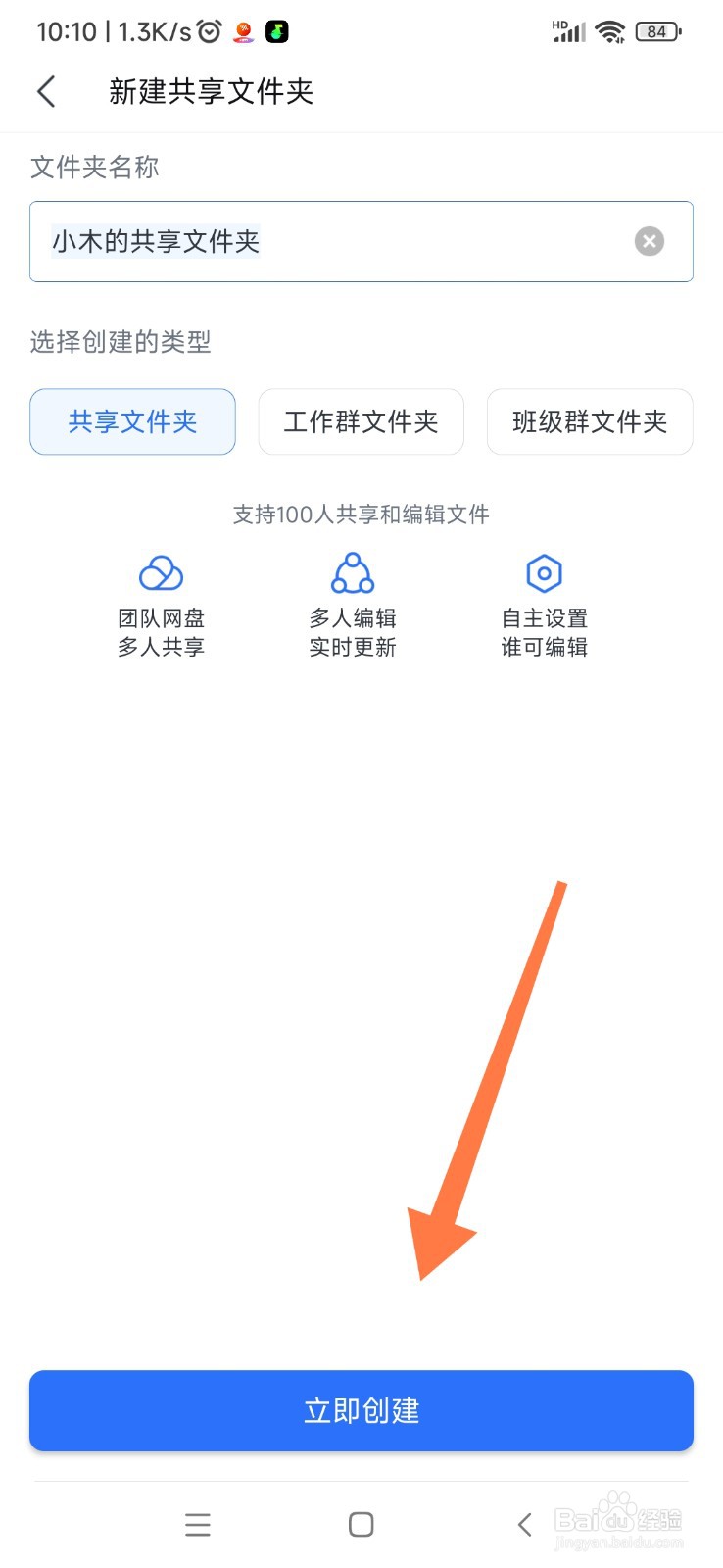The image size is (723, 1568).
Task: Click the battery indicator showing 84
Action: [x=656, y=30]
